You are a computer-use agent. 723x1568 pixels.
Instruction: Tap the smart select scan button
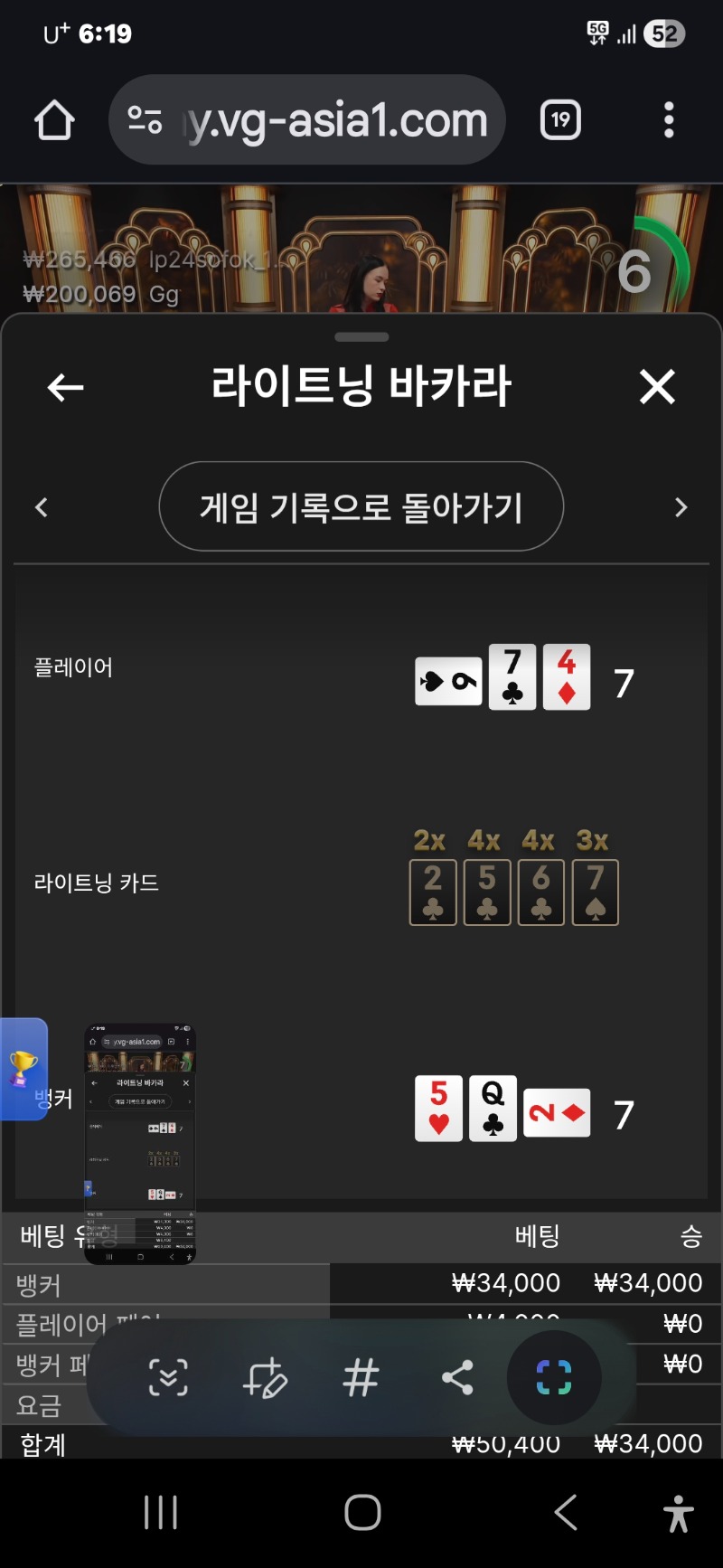[x=554, y=1377]
